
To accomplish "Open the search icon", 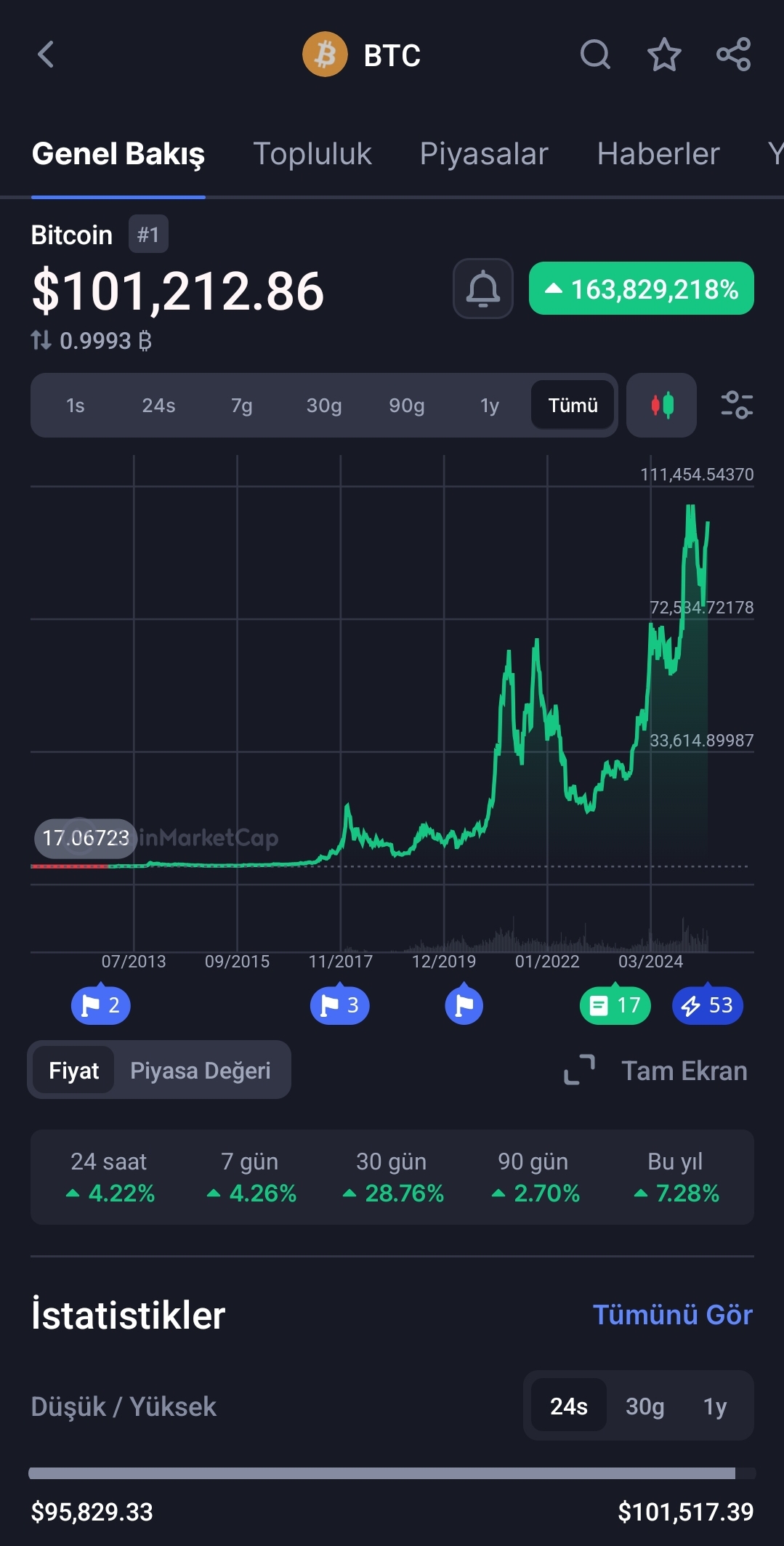I will pyautogui.click(x=595, y=55).
